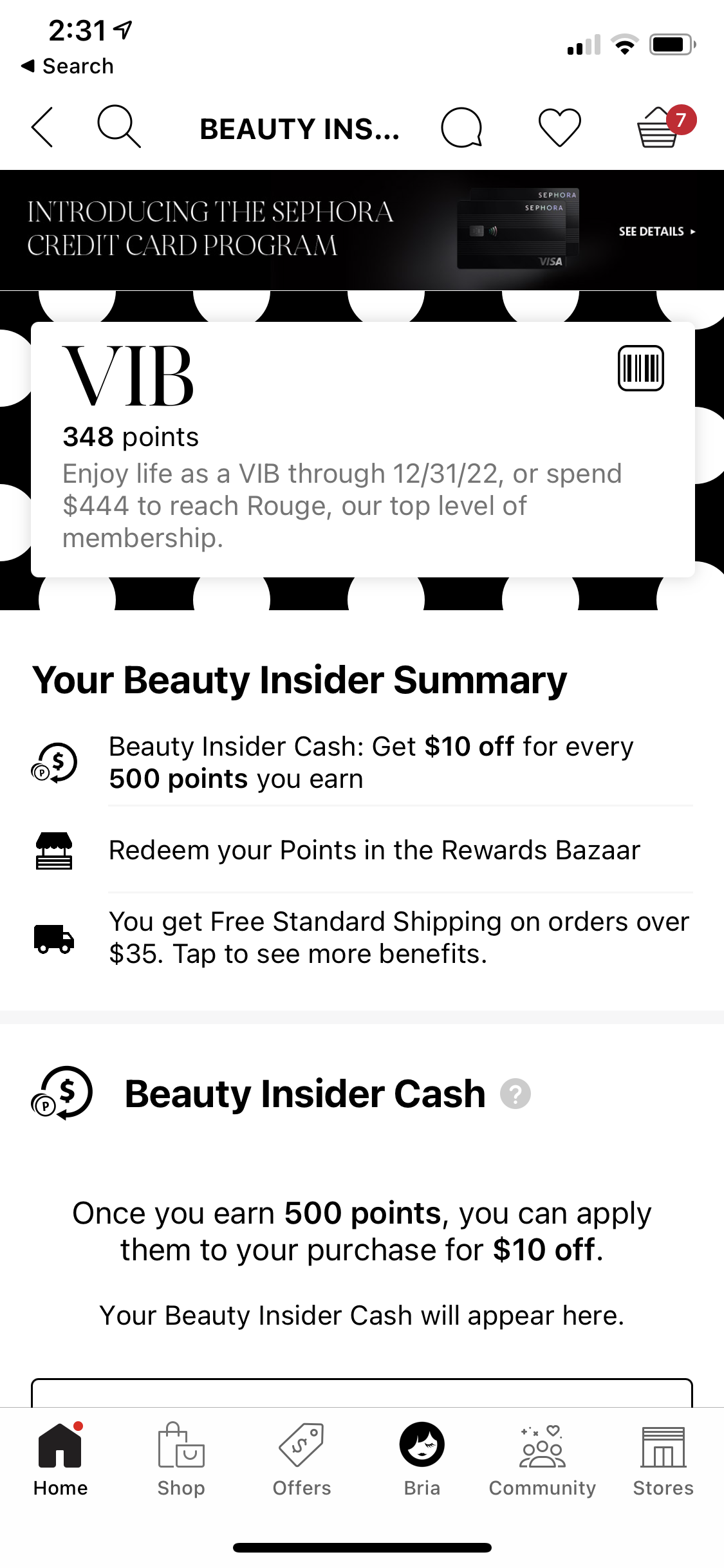Open Beauty Insider Cash help question mark
The width and height of the screenshot is (724, 1568).
pos(515,1094)
